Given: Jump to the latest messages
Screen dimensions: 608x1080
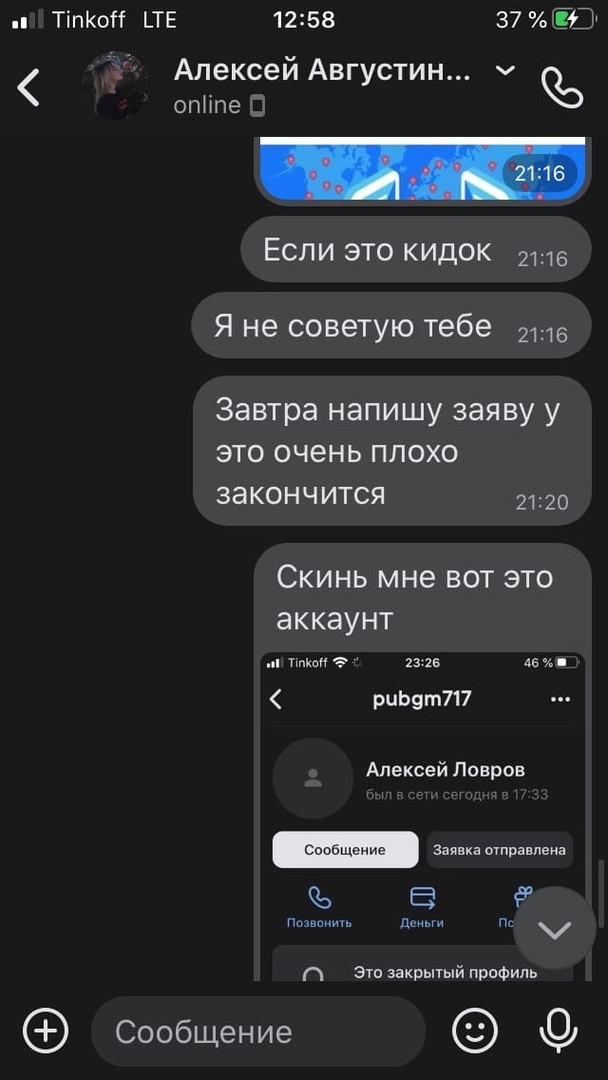Looking at the screenshot, I should click(x=553, y=929).
